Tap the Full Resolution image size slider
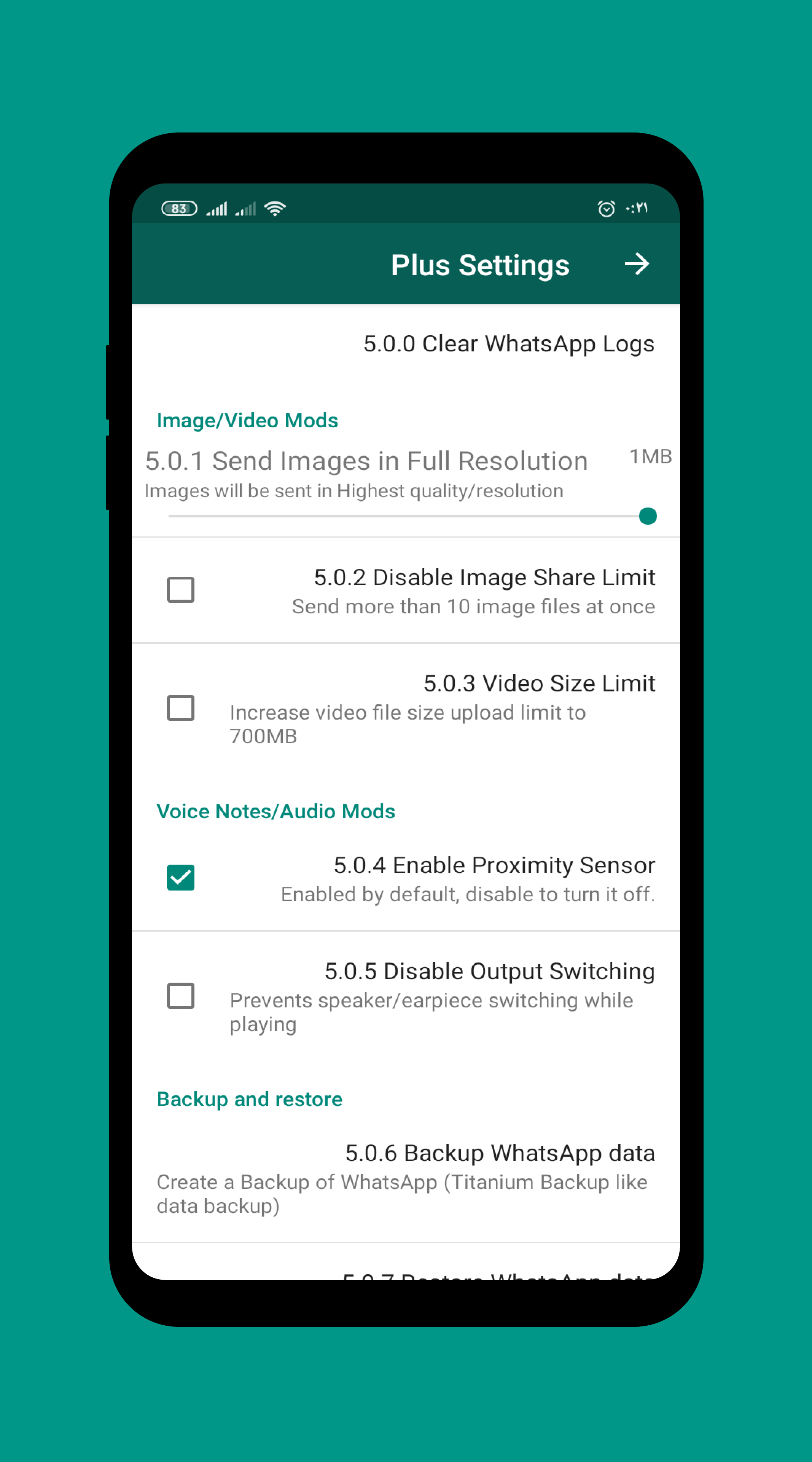 [412, 516]
